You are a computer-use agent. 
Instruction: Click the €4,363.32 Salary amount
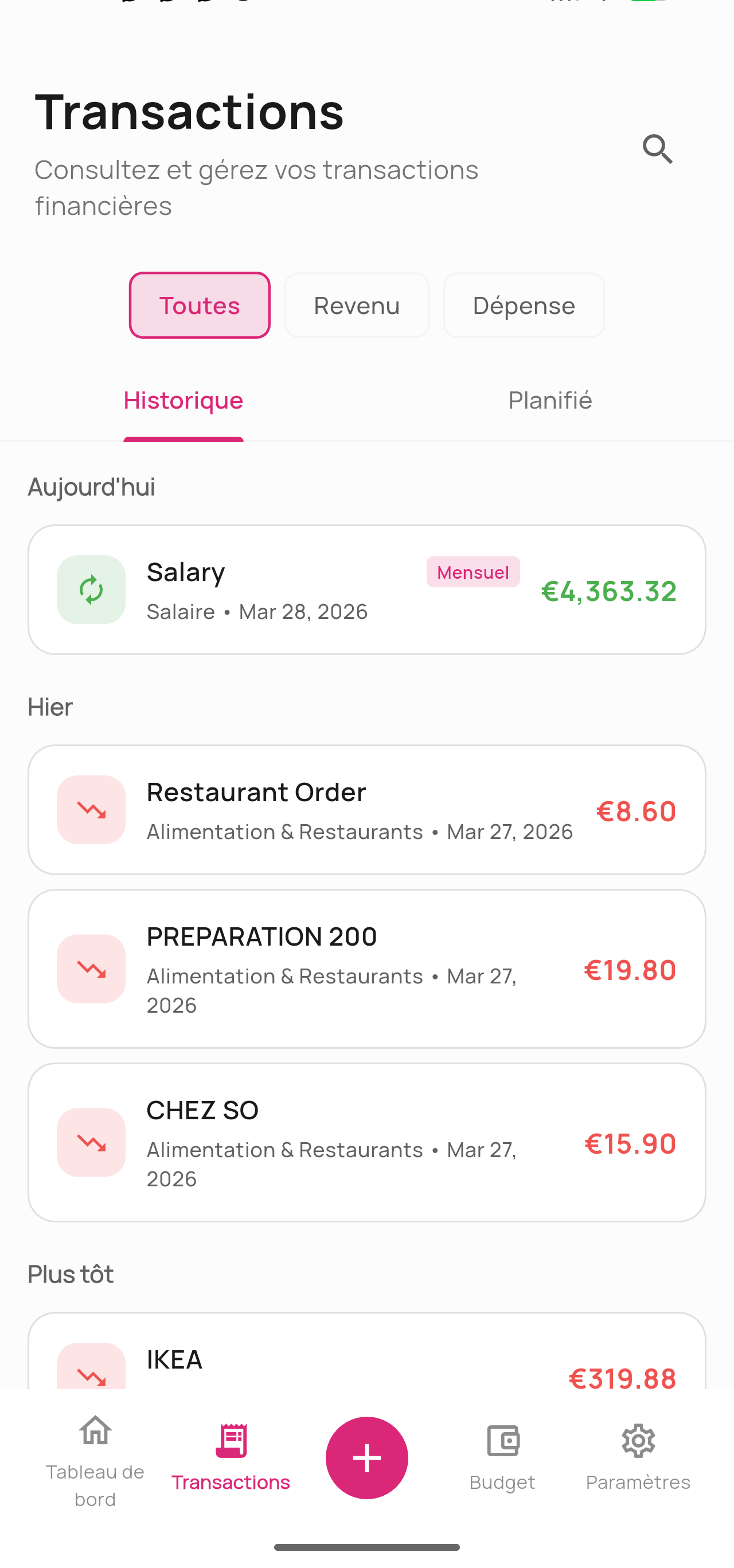(608, 591)
